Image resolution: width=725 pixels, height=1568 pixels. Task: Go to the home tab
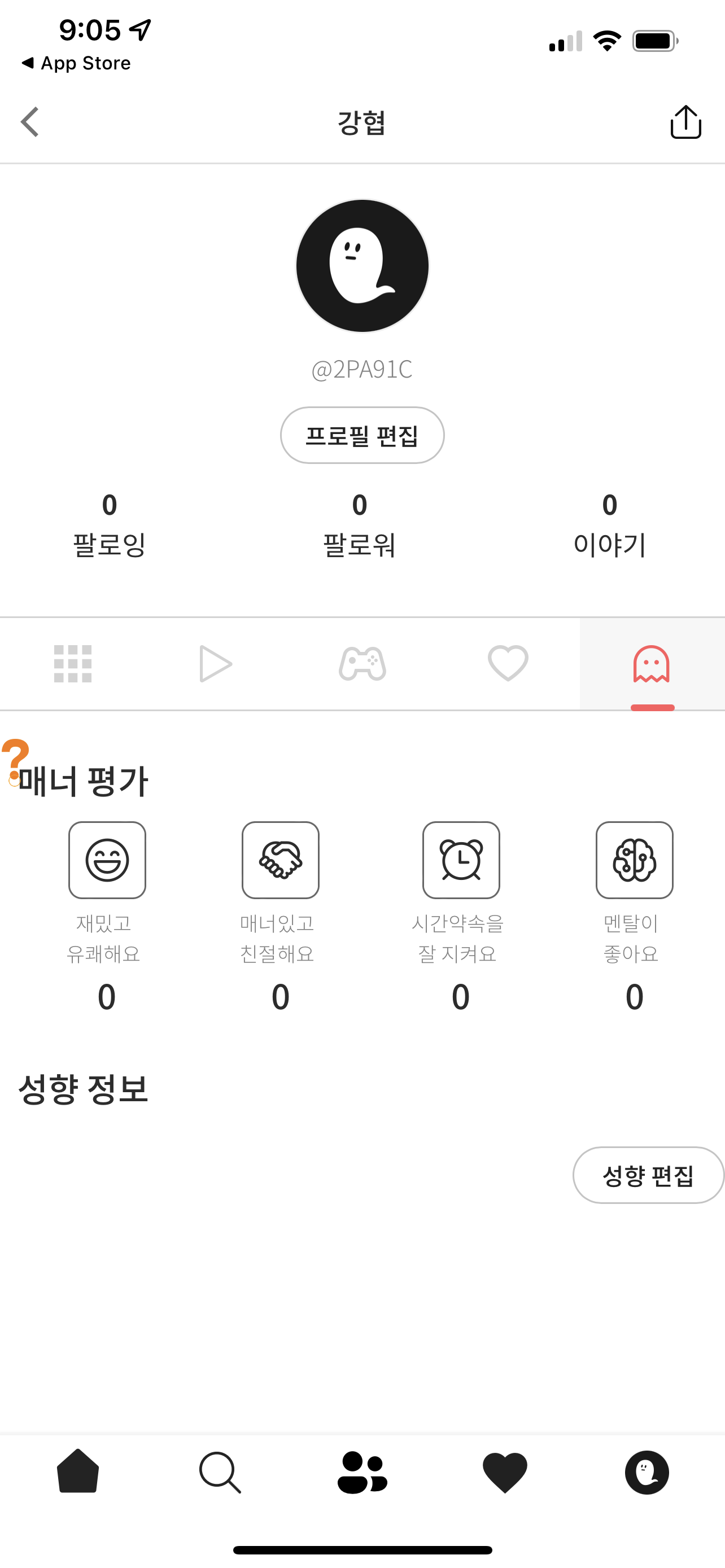(78, 1472)
